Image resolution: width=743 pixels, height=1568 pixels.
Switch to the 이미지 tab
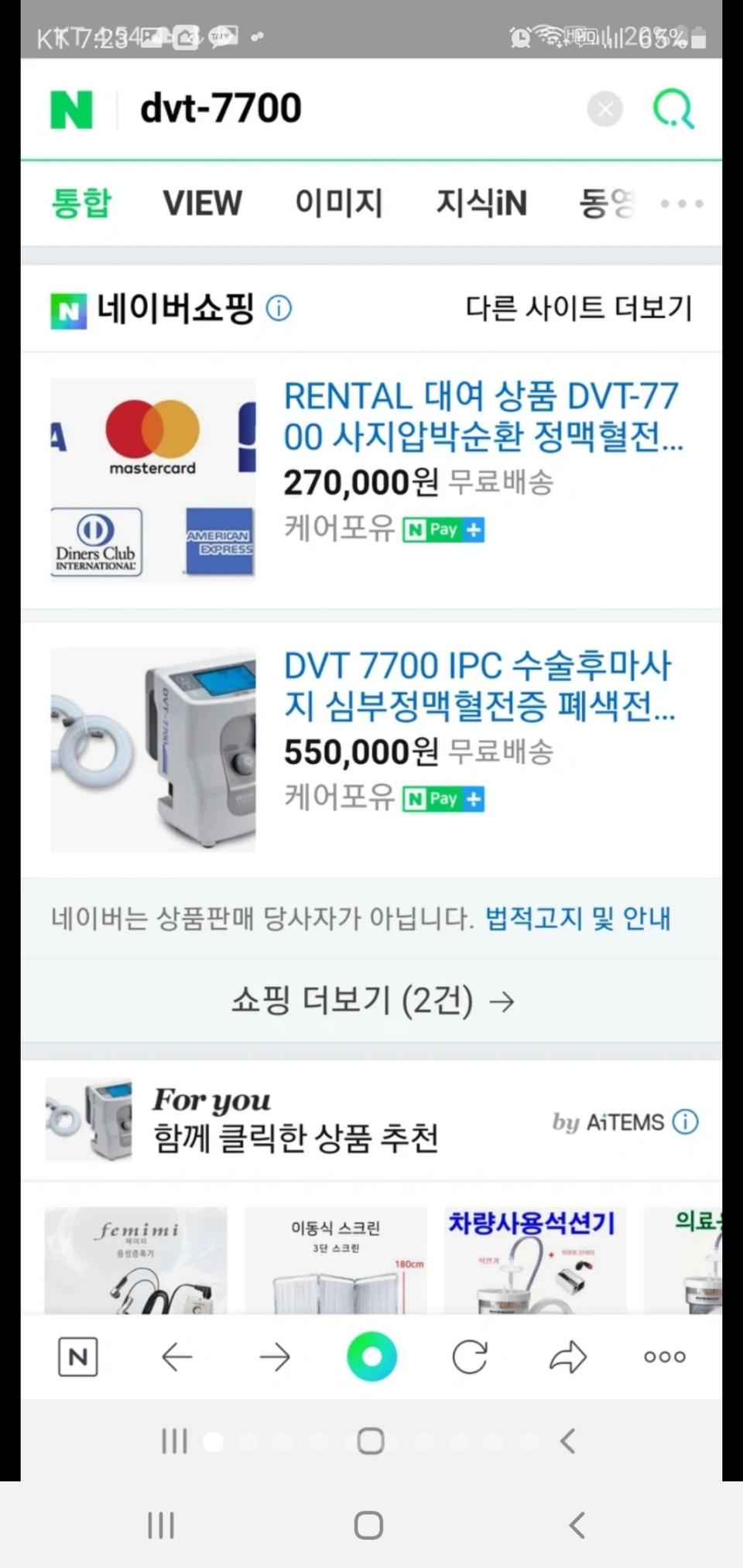(x=339, y=203)
